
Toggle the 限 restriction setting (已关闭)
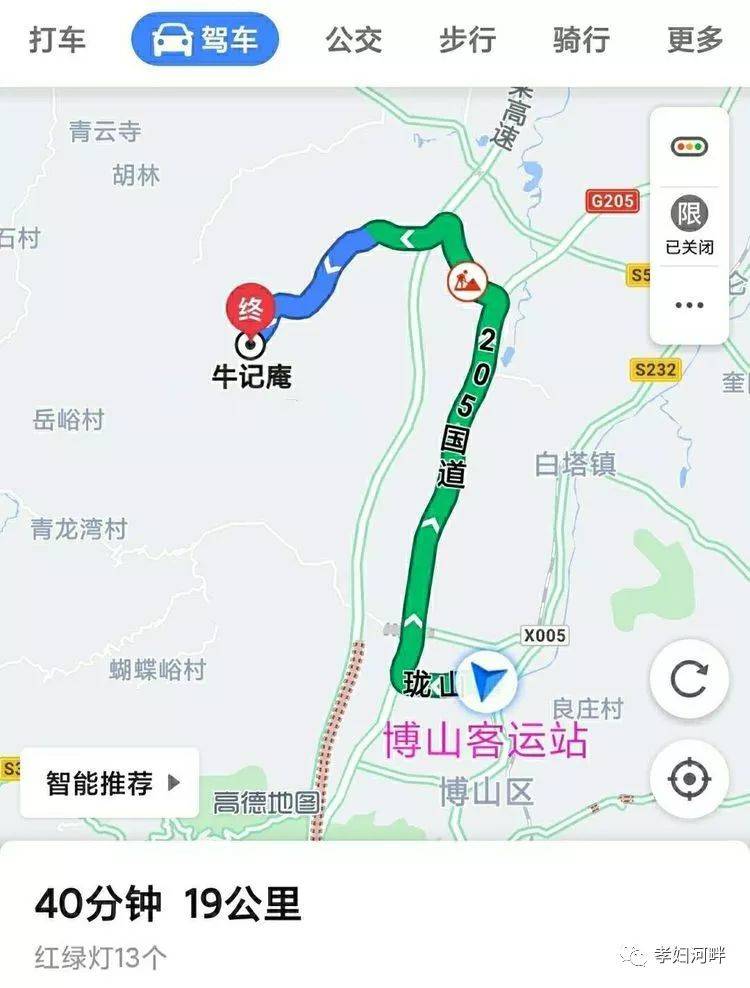pos(689,225)
